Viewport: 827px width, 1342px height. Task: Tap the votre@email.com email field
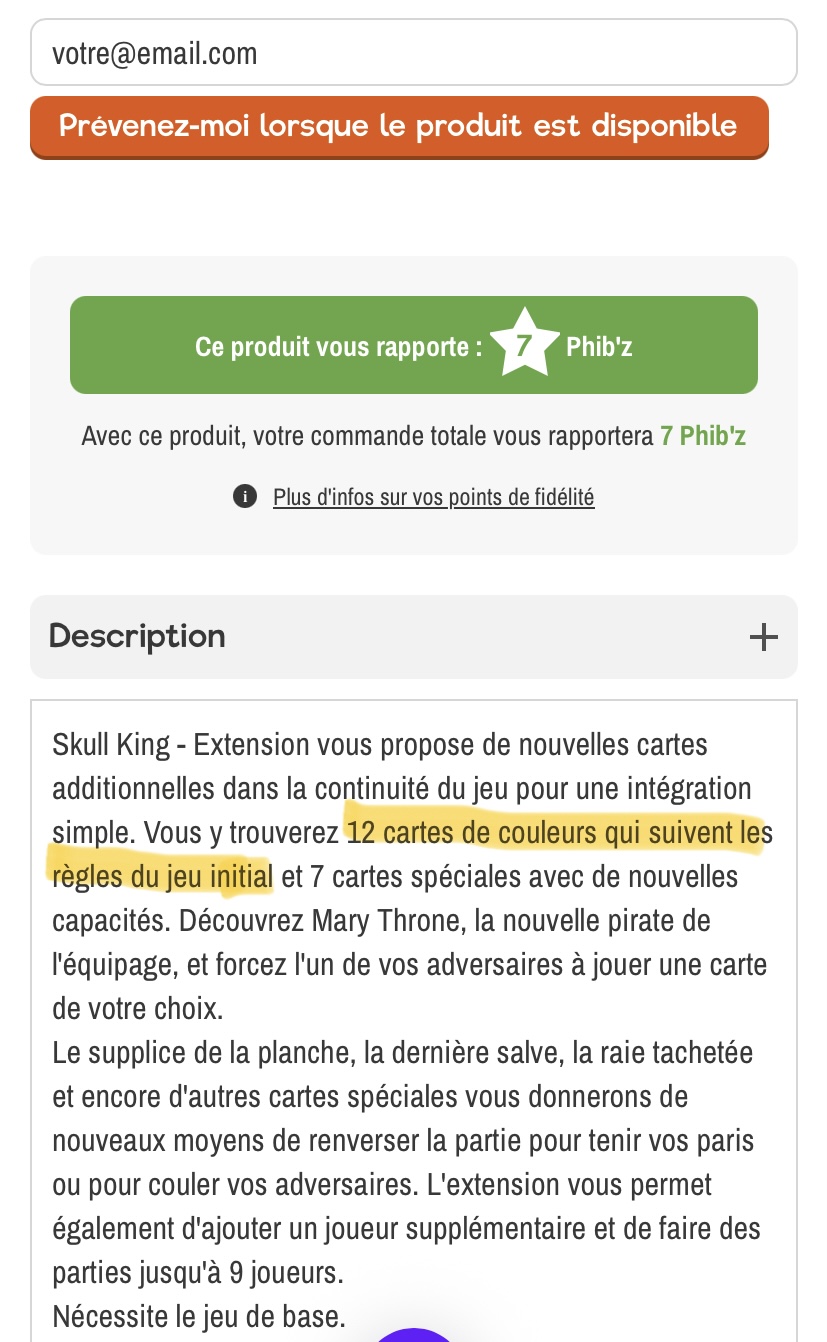[x=413, y=52]
